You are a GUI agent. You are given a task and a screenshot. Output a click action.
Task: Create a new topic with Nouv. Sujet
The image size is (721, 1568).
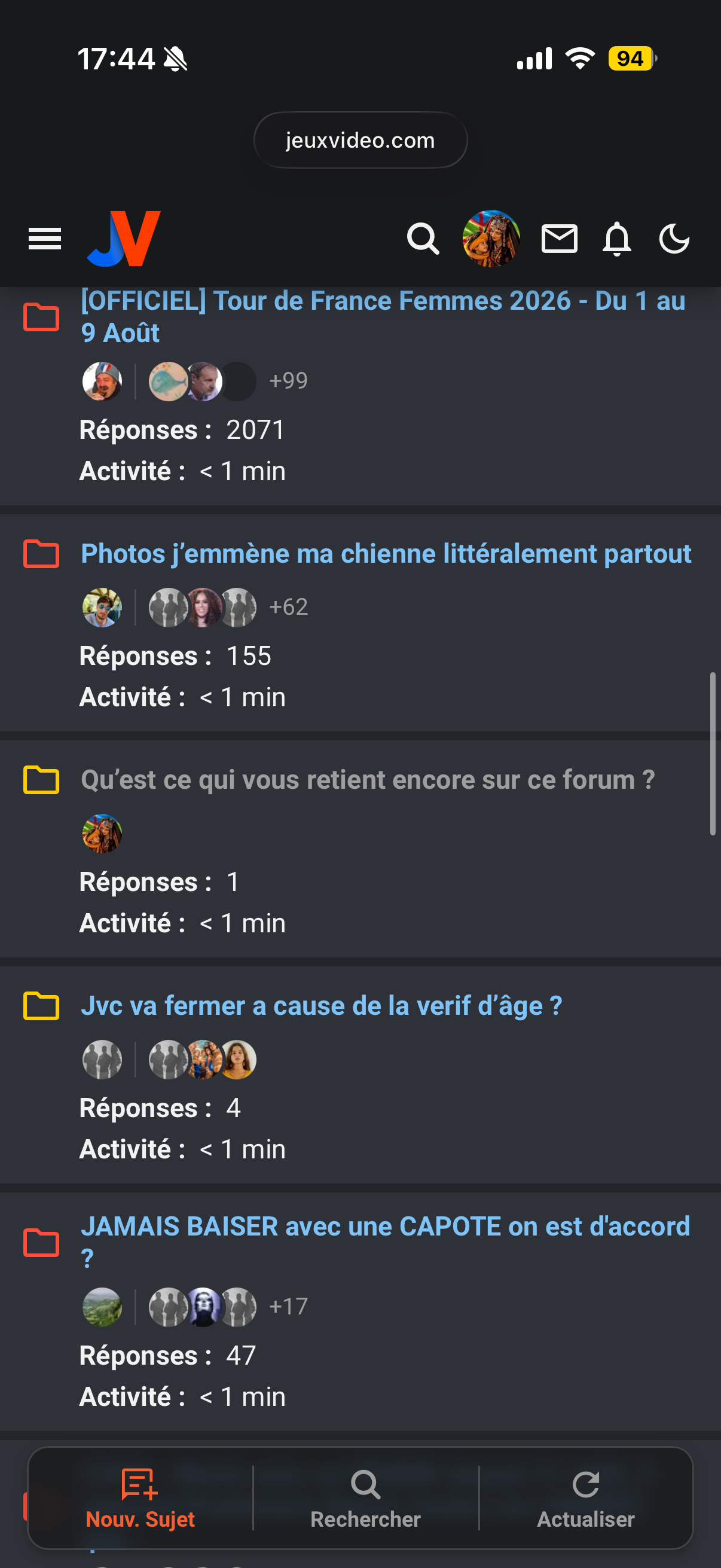(x=140, y=1499)
